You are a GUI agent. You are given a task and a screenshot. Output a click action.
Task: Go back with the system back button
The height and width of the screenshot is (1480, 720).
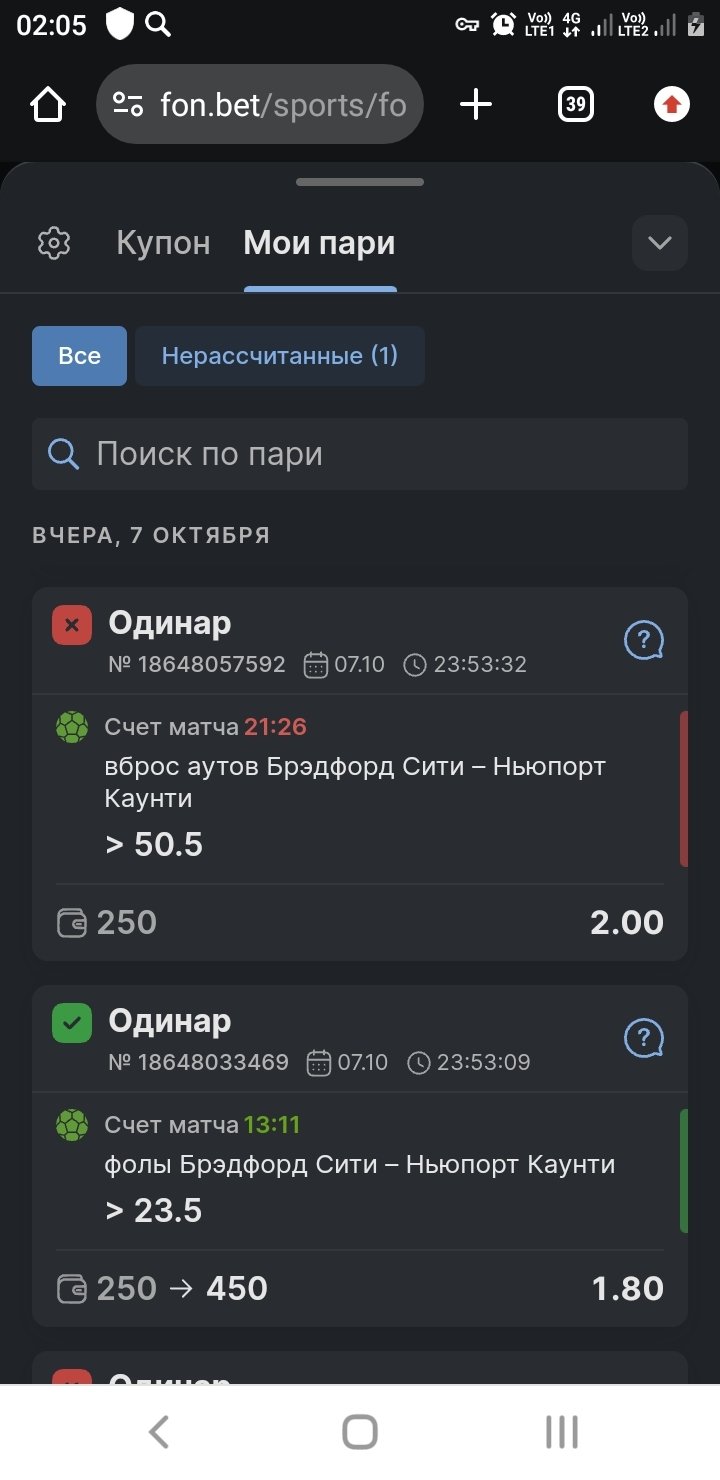(158, 1432)
